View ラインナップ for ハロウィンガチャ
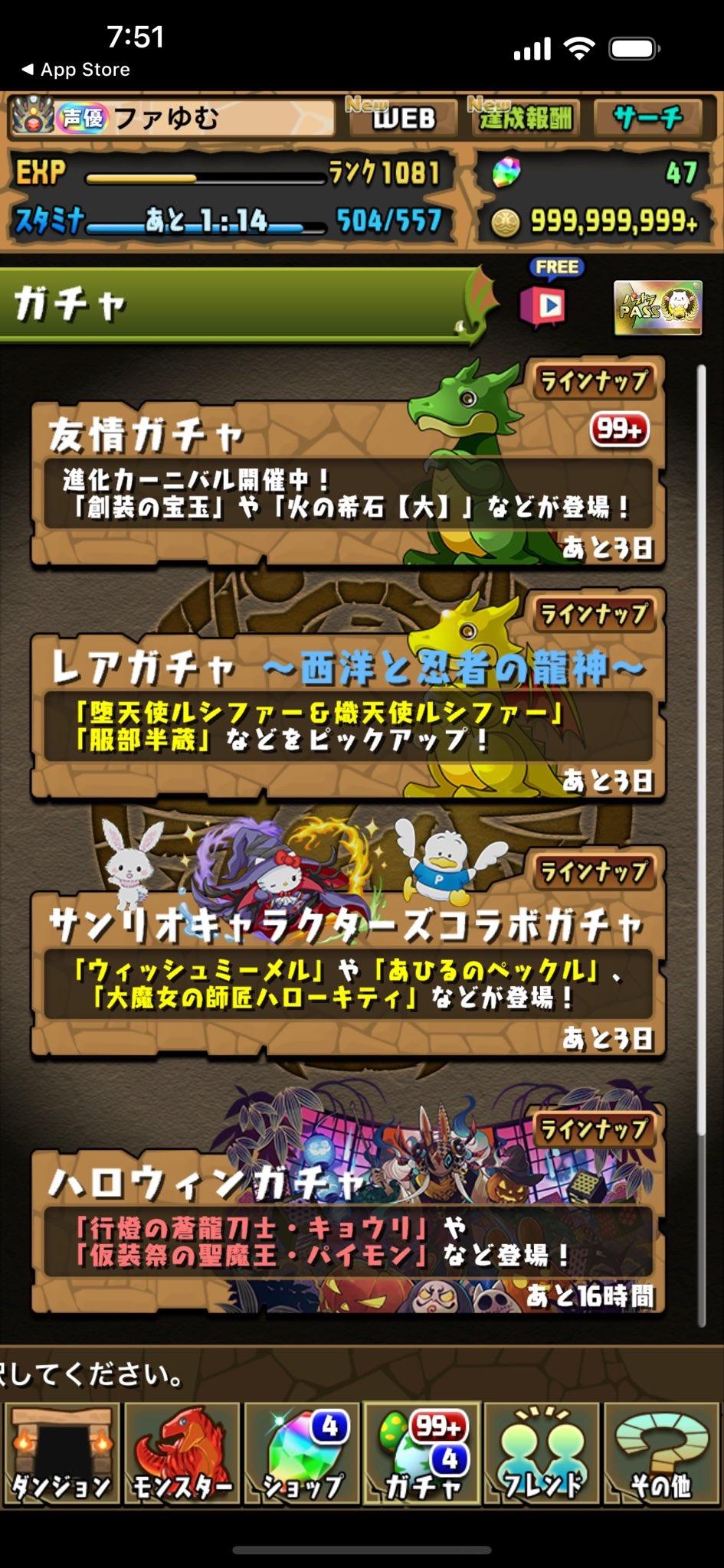 point(594,1129)
